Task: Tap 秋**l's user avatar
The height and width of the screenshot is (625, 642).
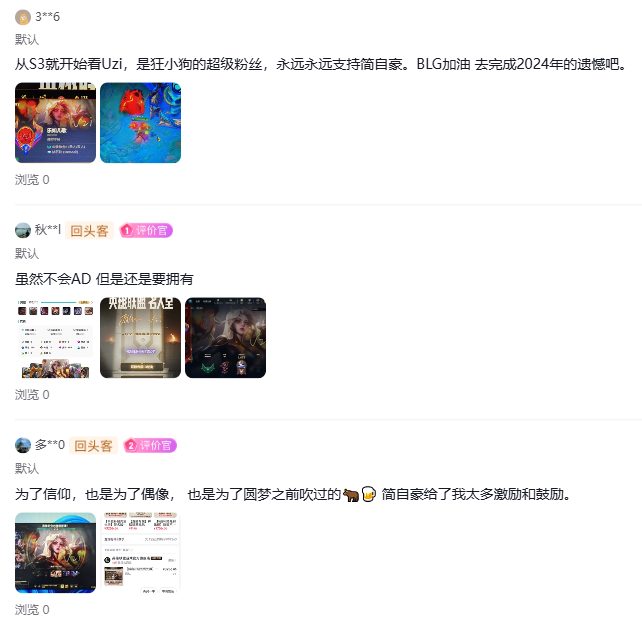Action: click(x=23, y=230)
